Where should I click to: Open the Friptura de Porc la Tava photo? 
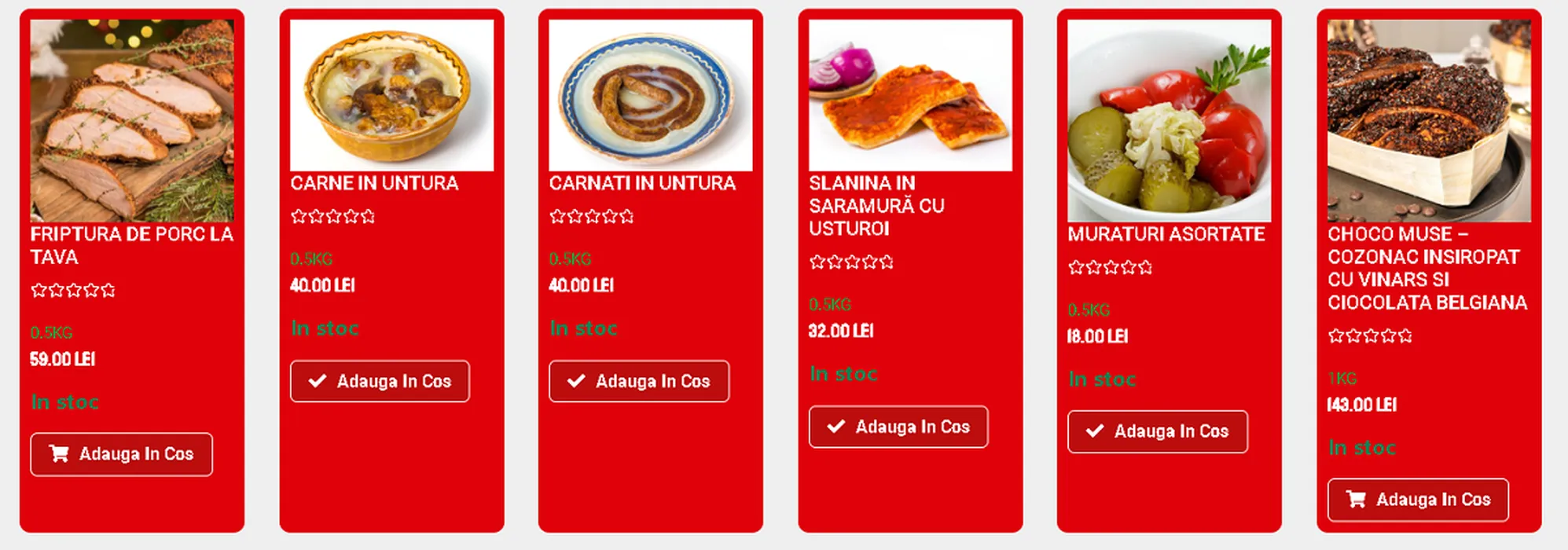coord(132,120)
